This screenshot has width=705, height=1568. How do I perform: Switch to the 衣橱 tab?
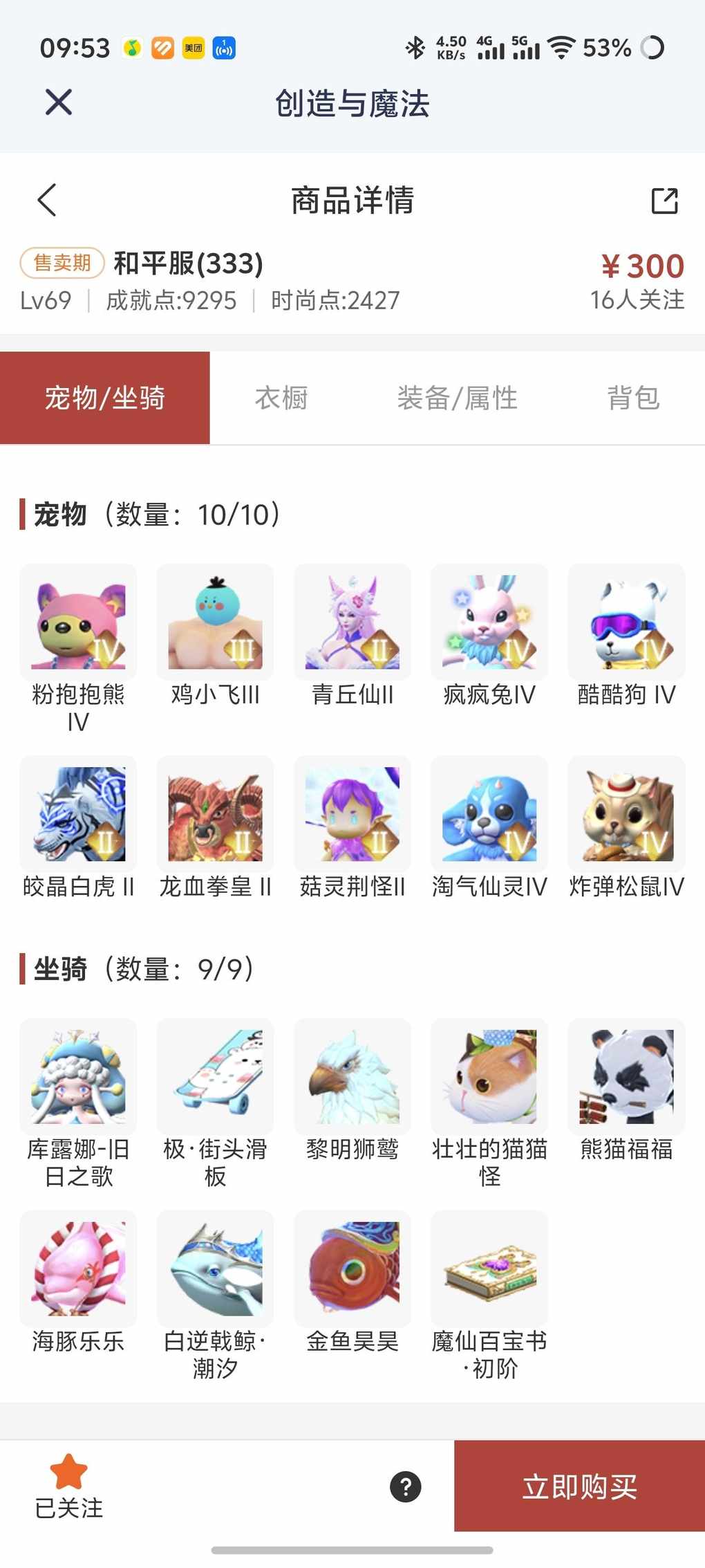click(x=281, y=398)
